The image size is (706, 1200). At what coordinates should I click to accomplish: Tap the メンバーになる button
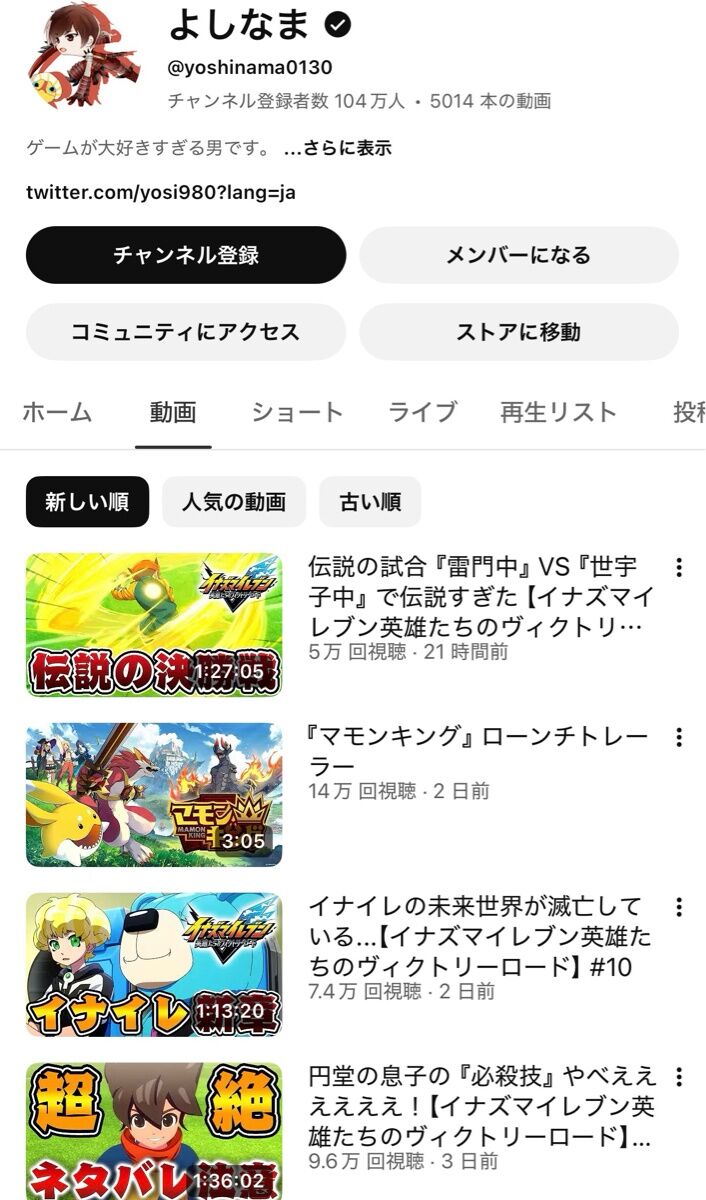pyautogui.click(x=519, y=255)
